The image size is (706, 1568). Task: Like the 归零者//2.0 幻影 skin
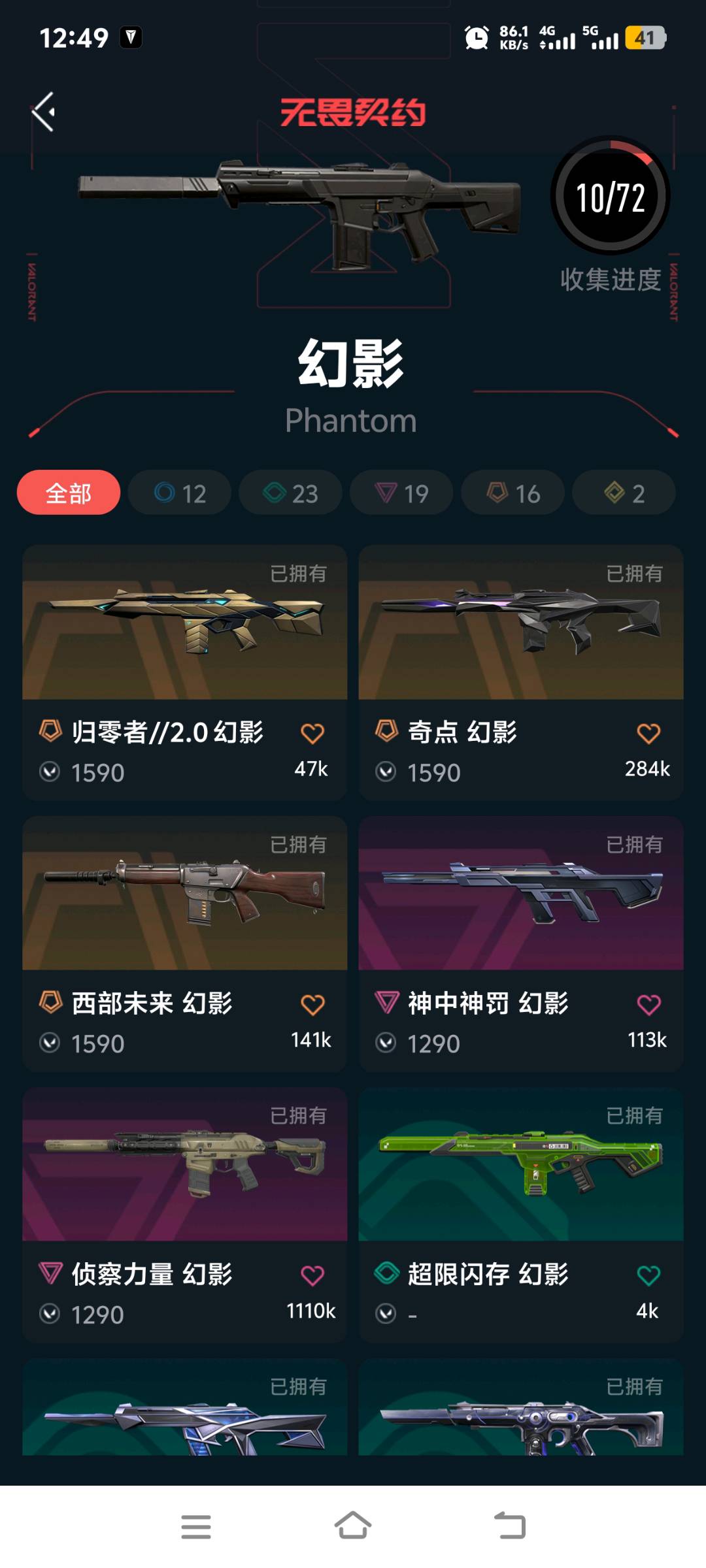click(312, 734)
